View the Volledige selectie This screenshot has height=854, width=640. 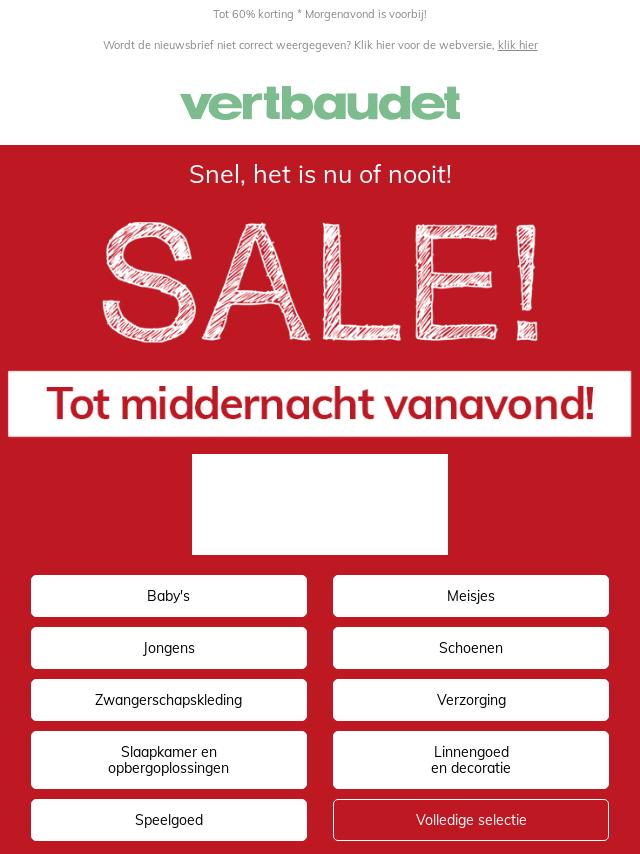(x=470, y=820)
